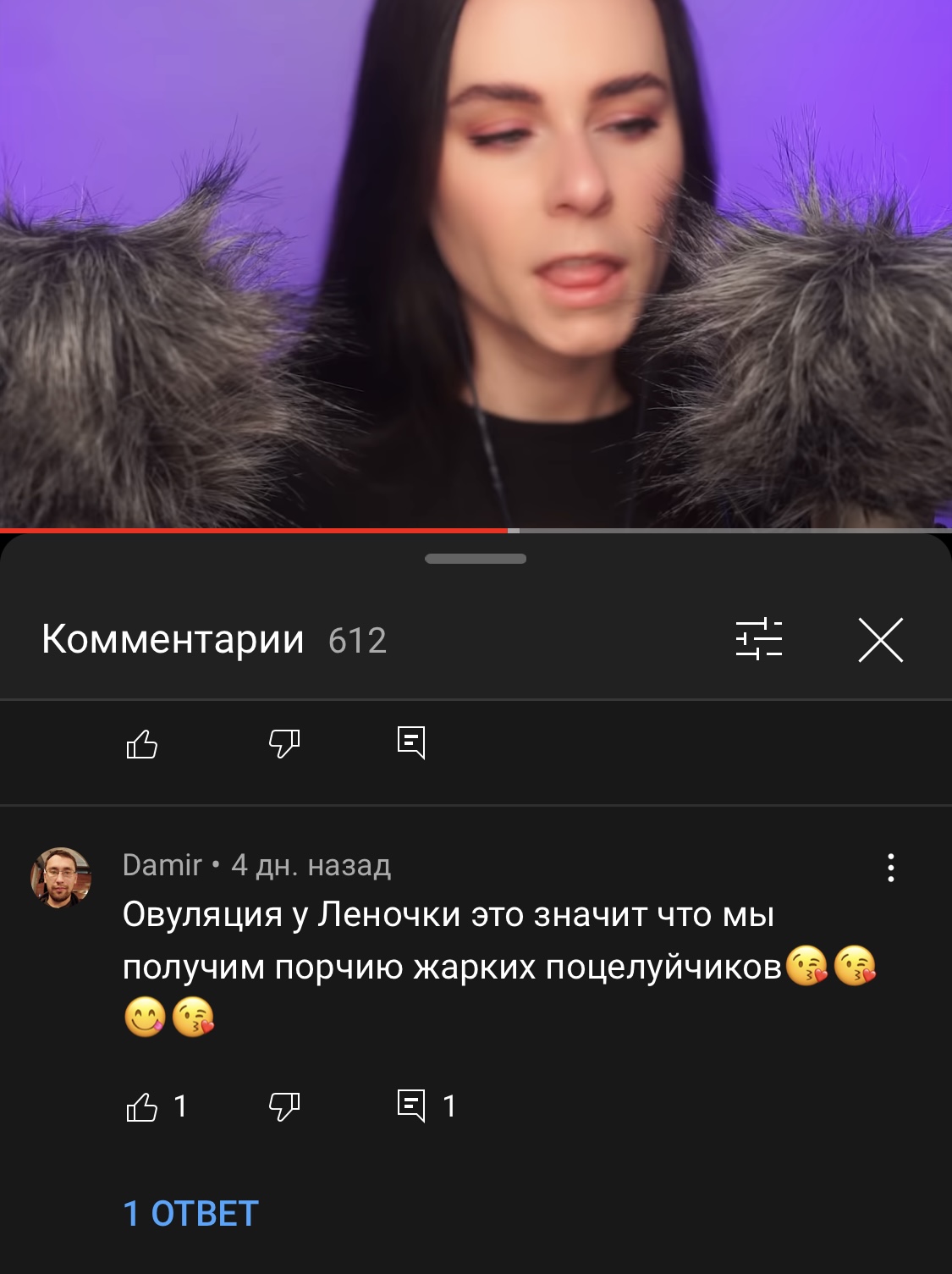The image size is (952, 1274).
Task: Expand the 1 ОТВЕТ reply thread
Action: [190, 1214]
